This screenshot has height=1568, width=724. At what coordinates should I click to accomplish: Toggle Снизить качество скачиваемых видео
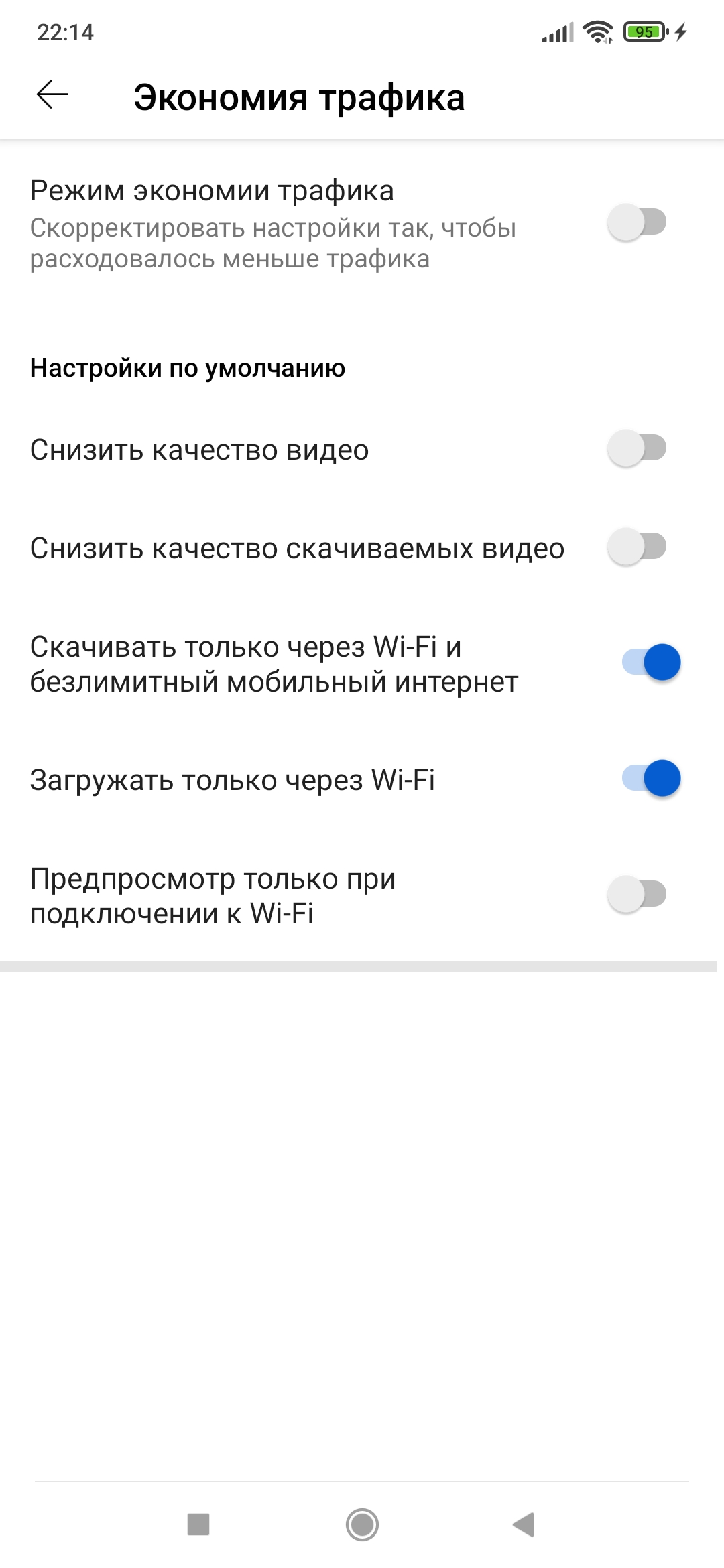pos(637,547)
